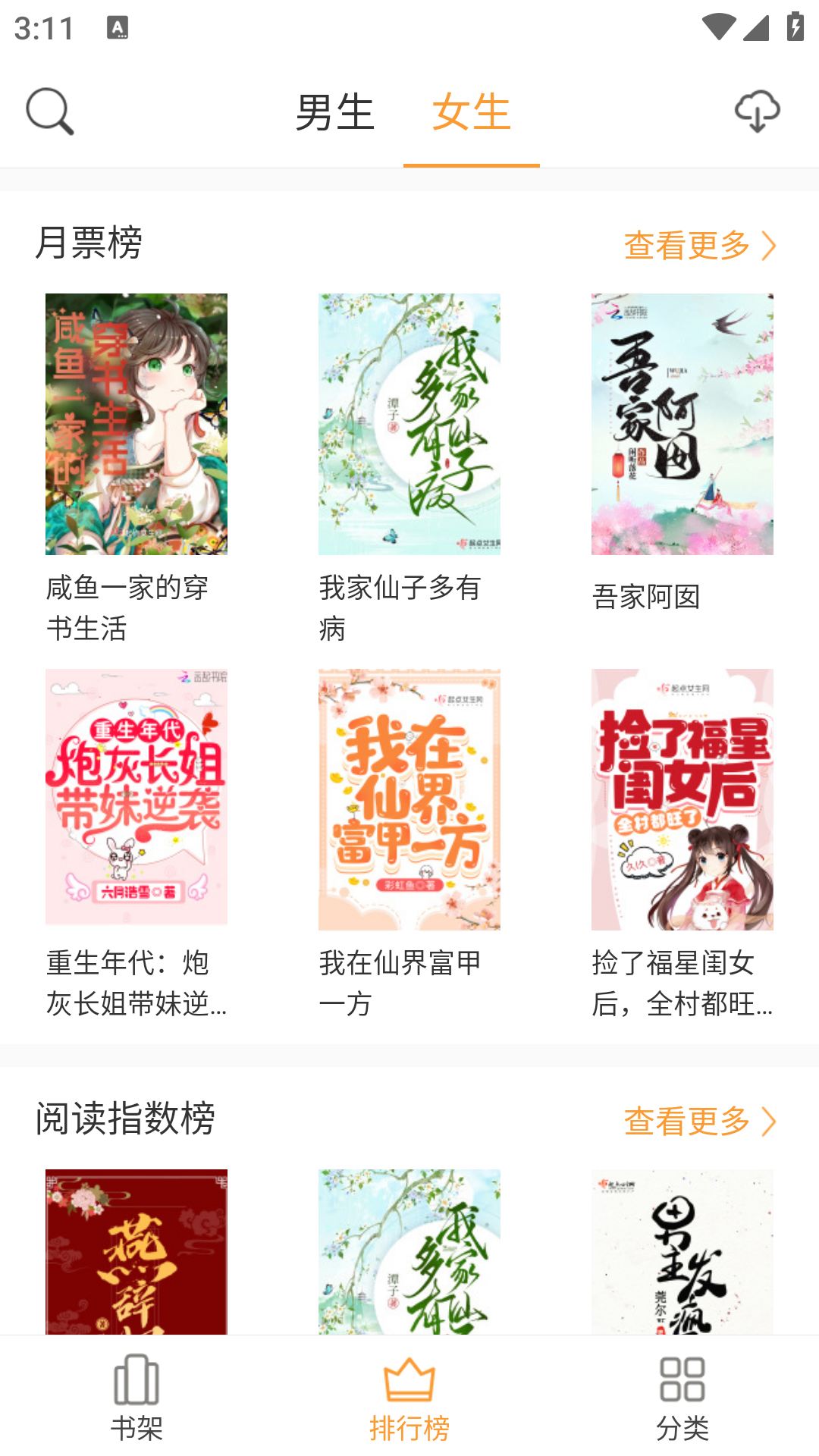Open 我家仙子多有病 in 月票榜
Image resolution: width=819 pixels, height=1456 pixels.
point(409,425)
